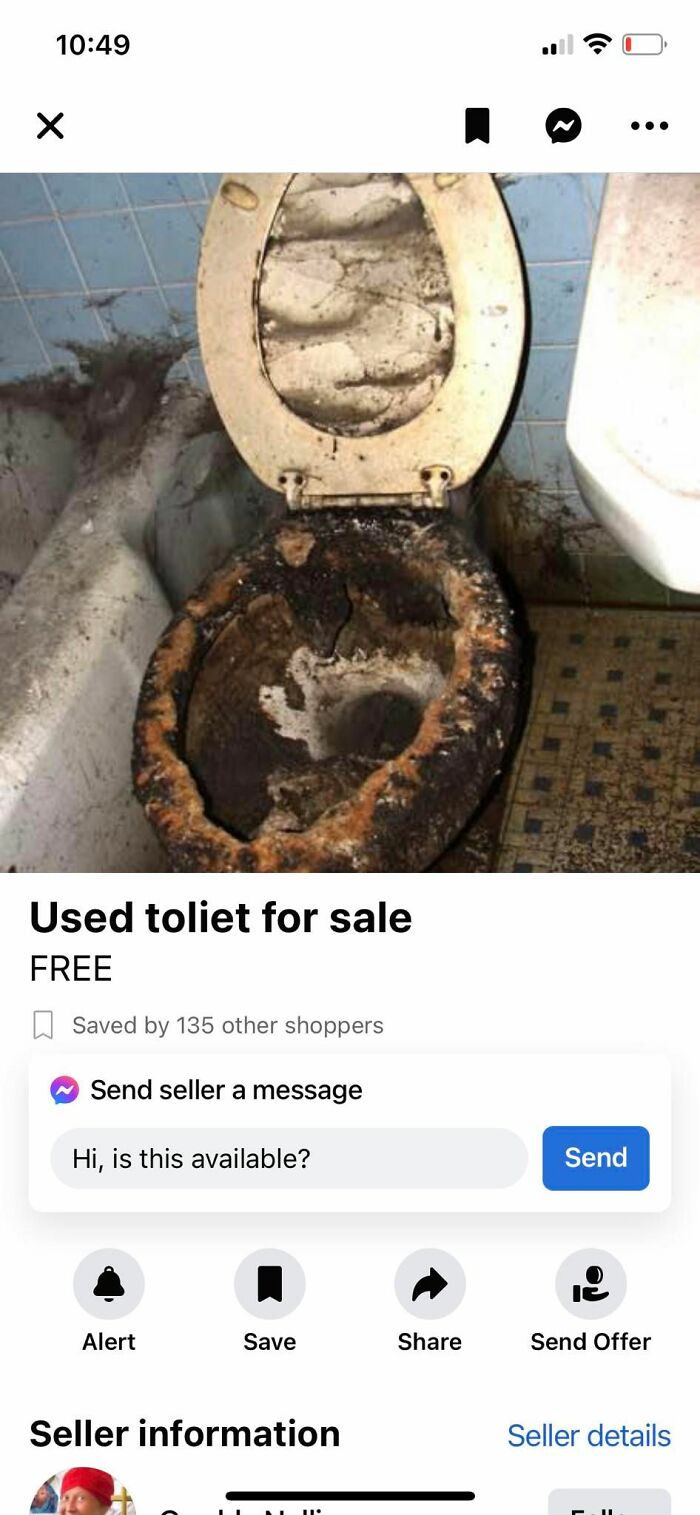Viewport: 700px width, 1515px height.
Task: Tap Send Offer to the seller
Action: [590, 1284]
